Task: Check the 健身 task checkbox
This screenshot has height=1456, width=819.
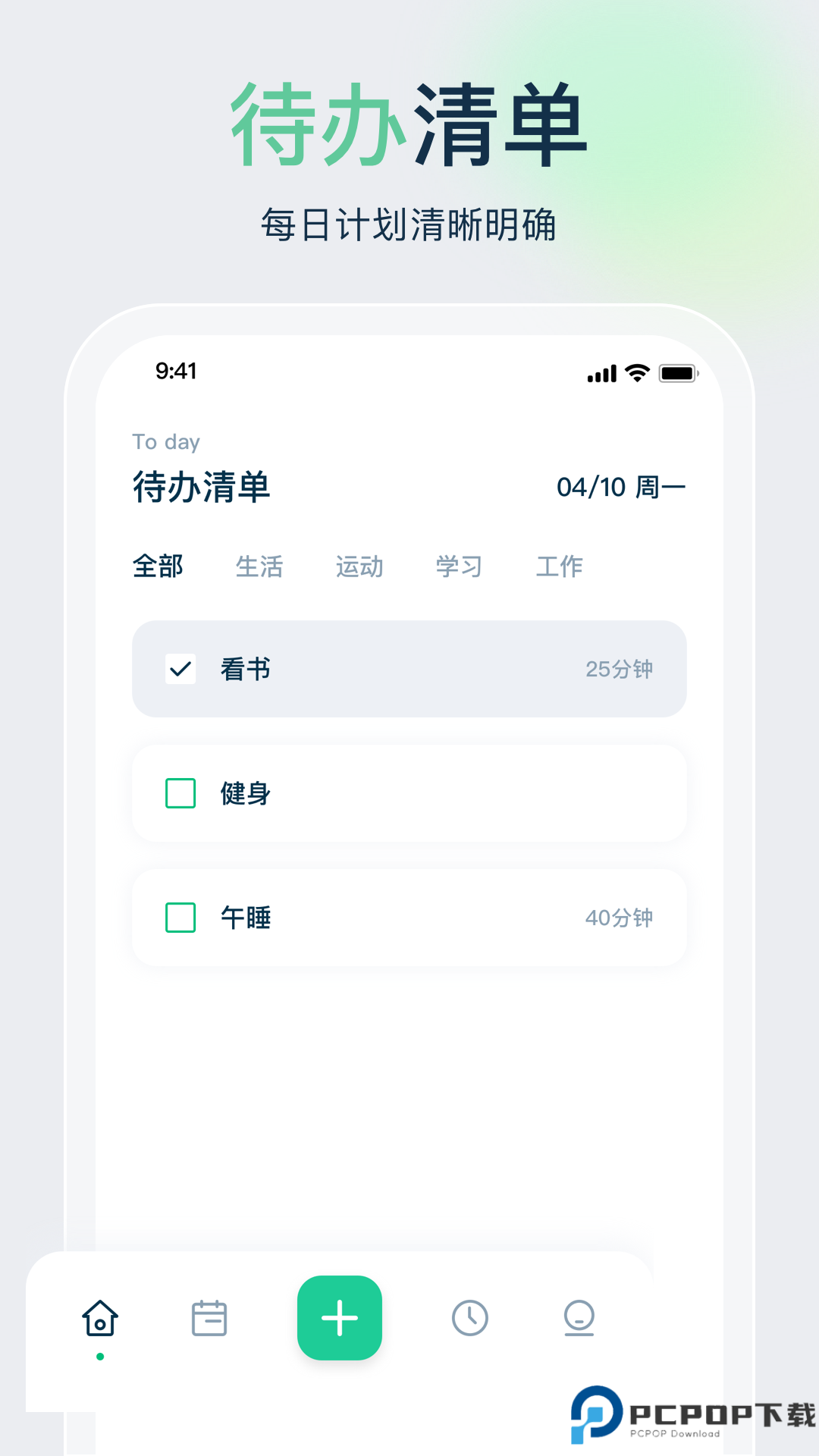Action: click(x=180, y=793)
